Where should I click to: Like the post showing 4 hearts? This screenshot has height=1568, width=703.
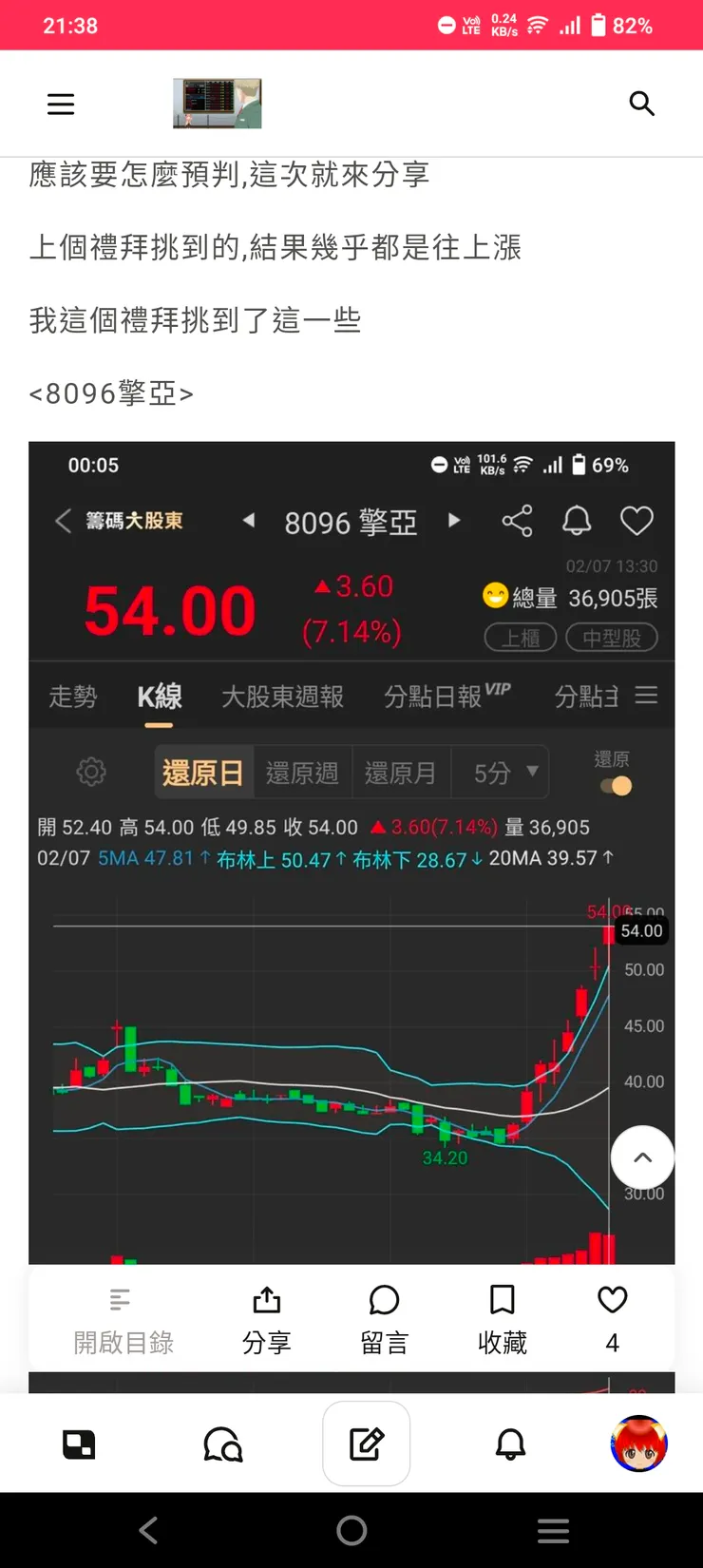click(x=612, y=1300)
